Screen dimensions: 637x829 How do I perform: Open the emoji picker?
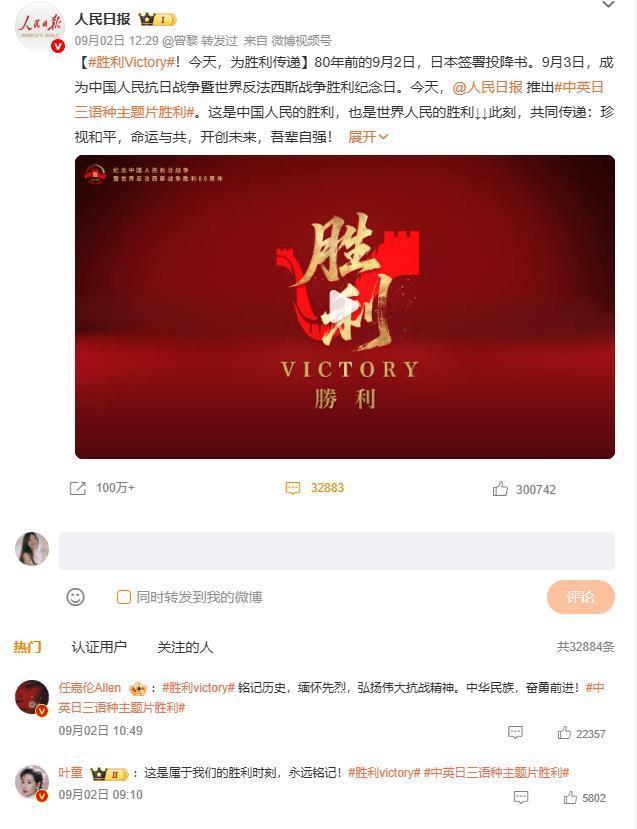click(x=75, y=597)
